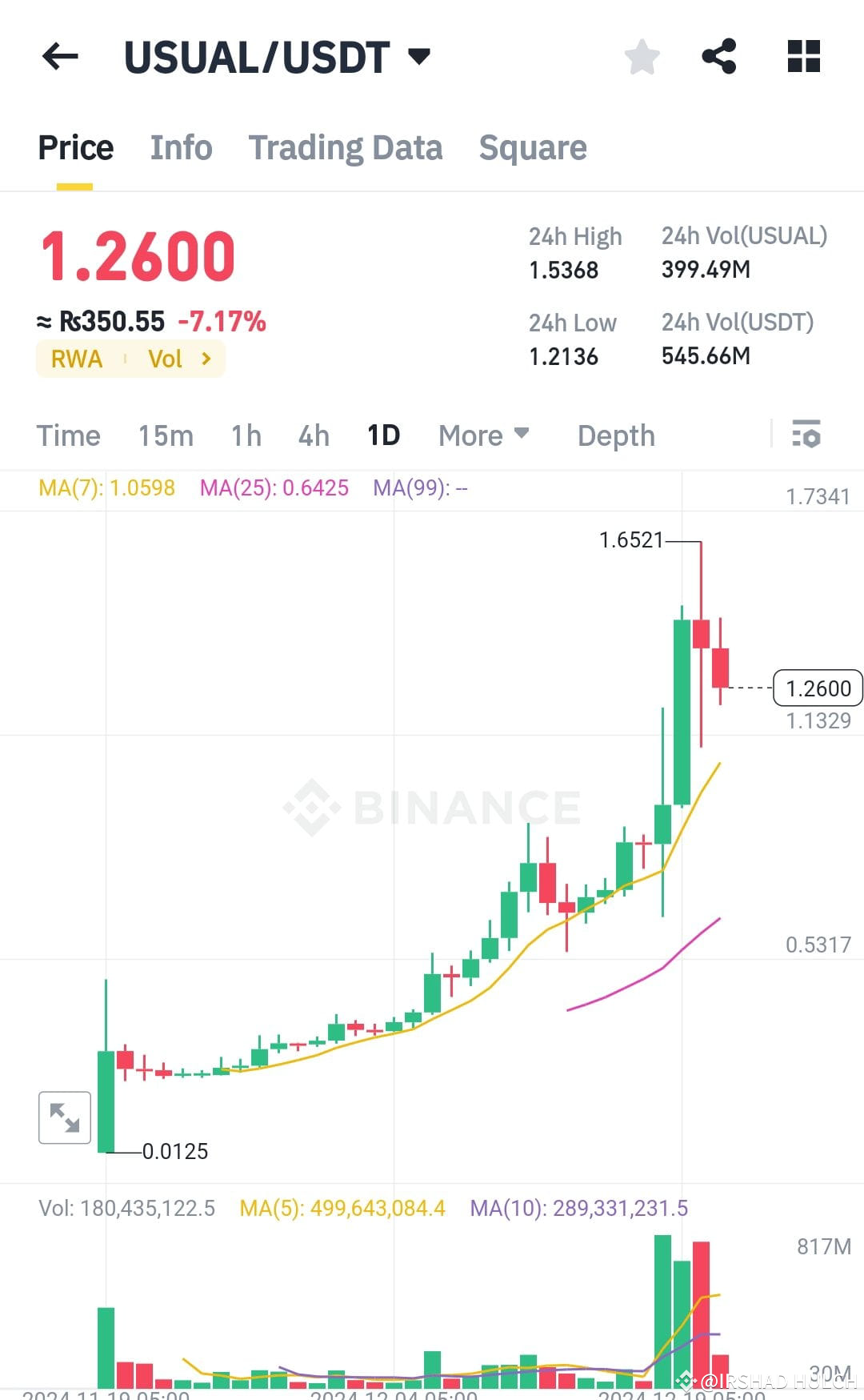Tap the MA(25) indicator label
Viewport: 864px width, 1400px height.
coord(274,487)
